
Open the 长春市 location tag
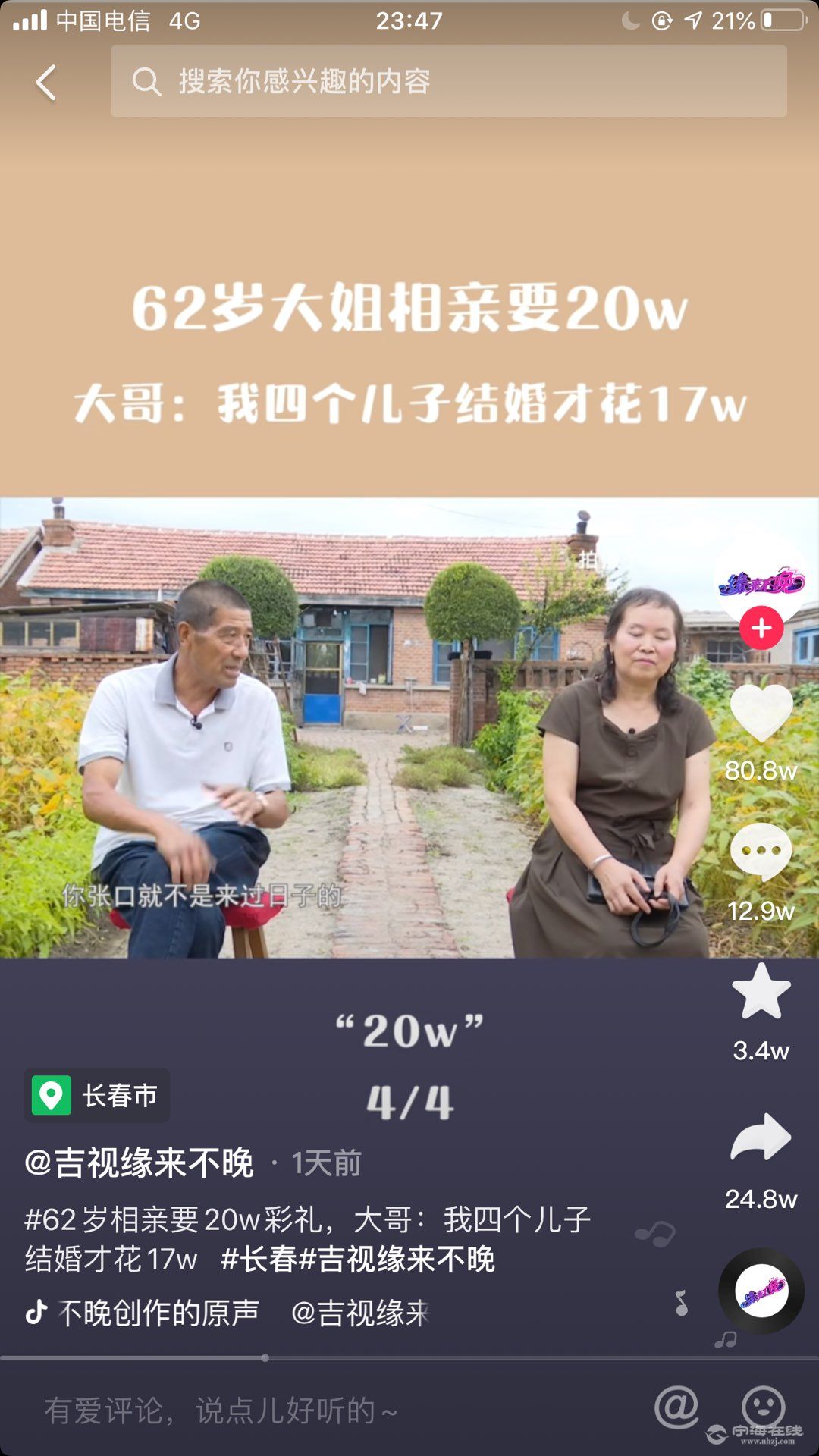coord(97,1096)
